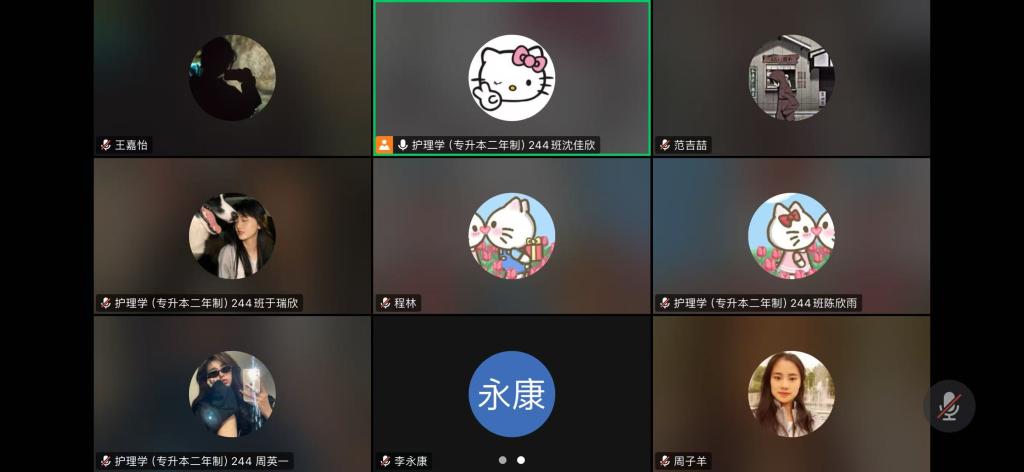Open 李永康's participant tile

click(x=511, y=393)
